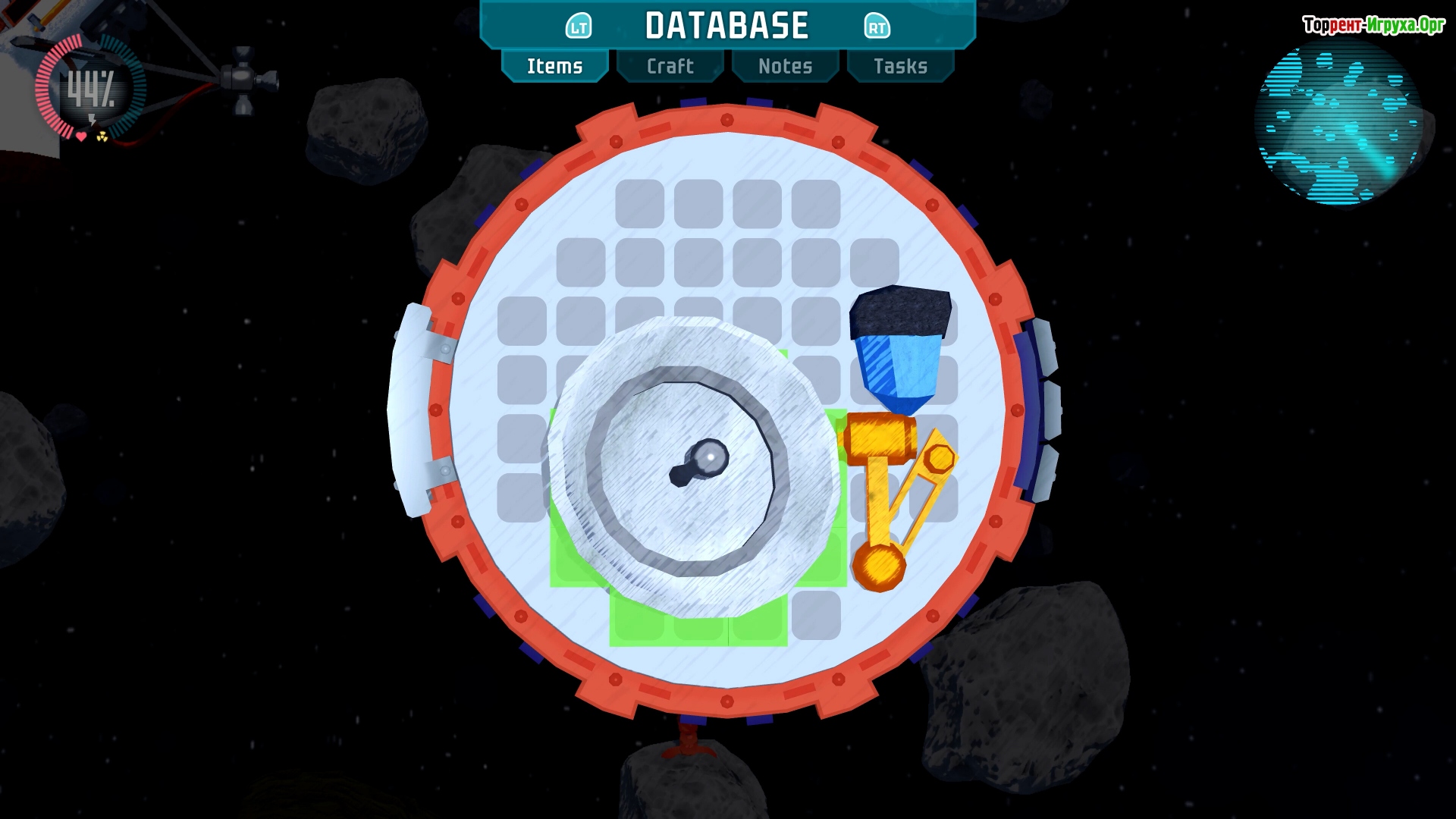Tap the LT previous-section button

[579, 27]
